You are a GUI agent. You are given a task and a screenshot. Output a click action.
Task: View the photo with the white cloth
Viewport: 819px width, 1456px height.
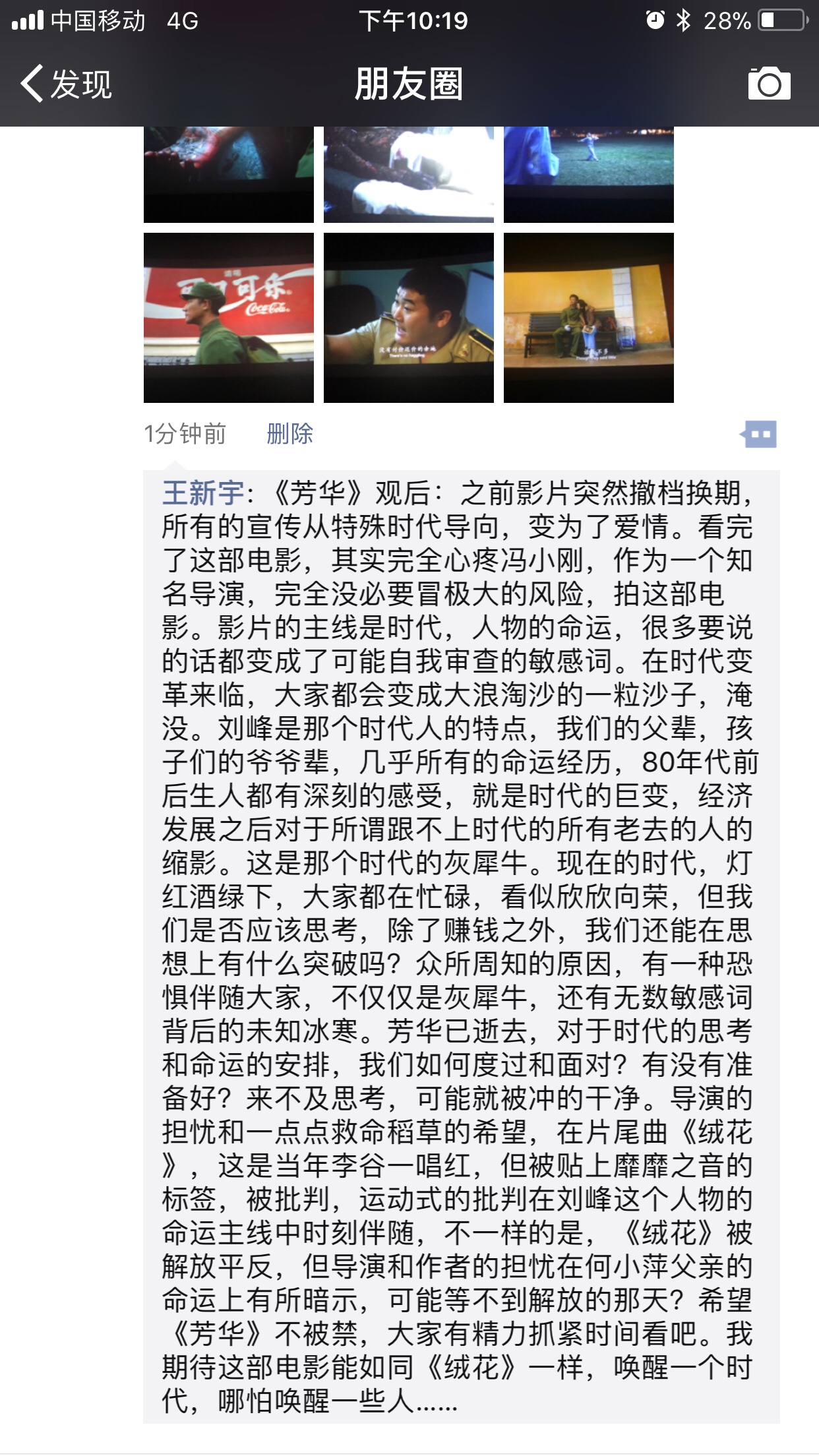[409, 174]
